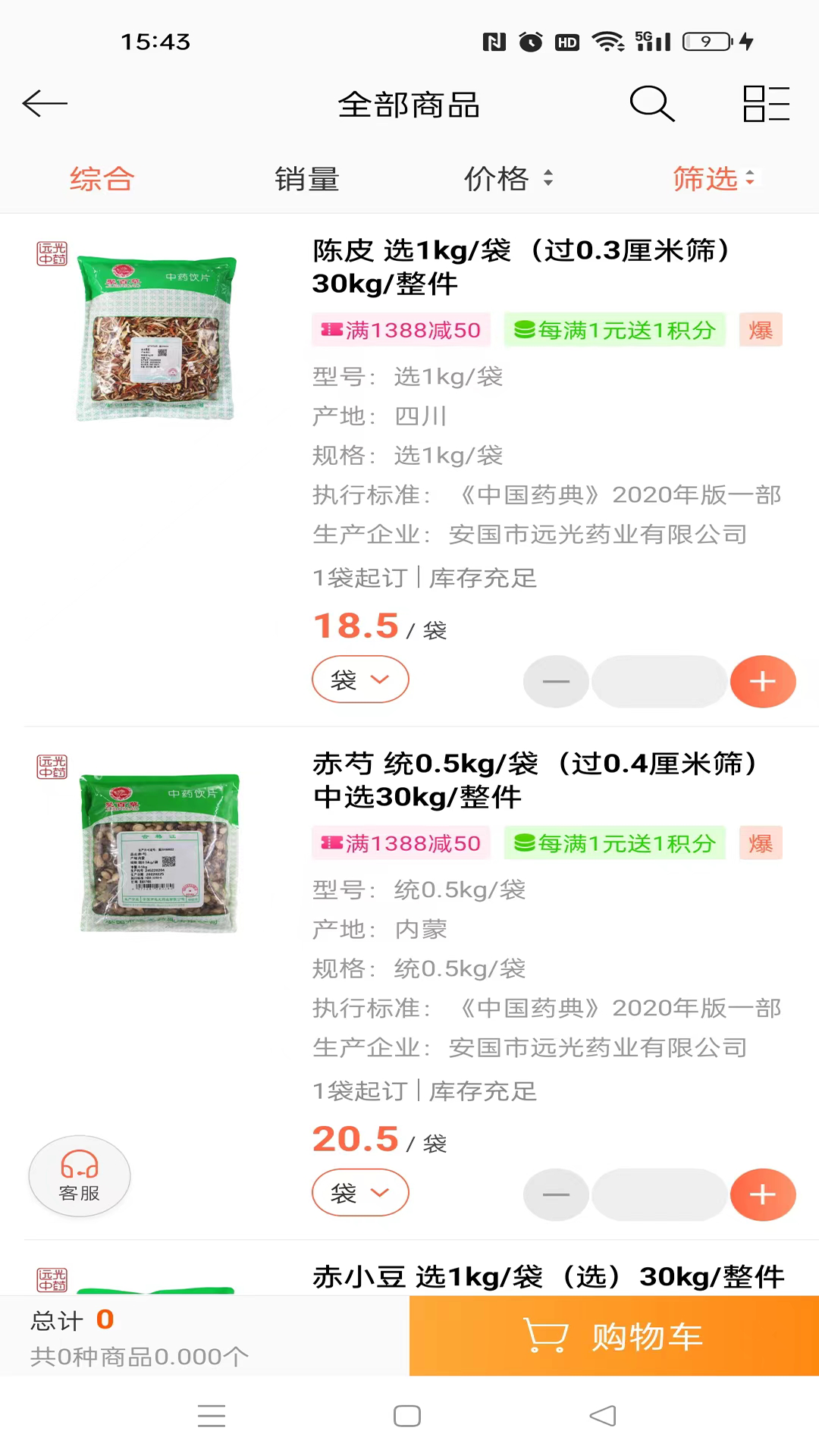Viewport: 819px width, 1456px height.
Task: Go back using the top-left arrow
Action: 45,104
